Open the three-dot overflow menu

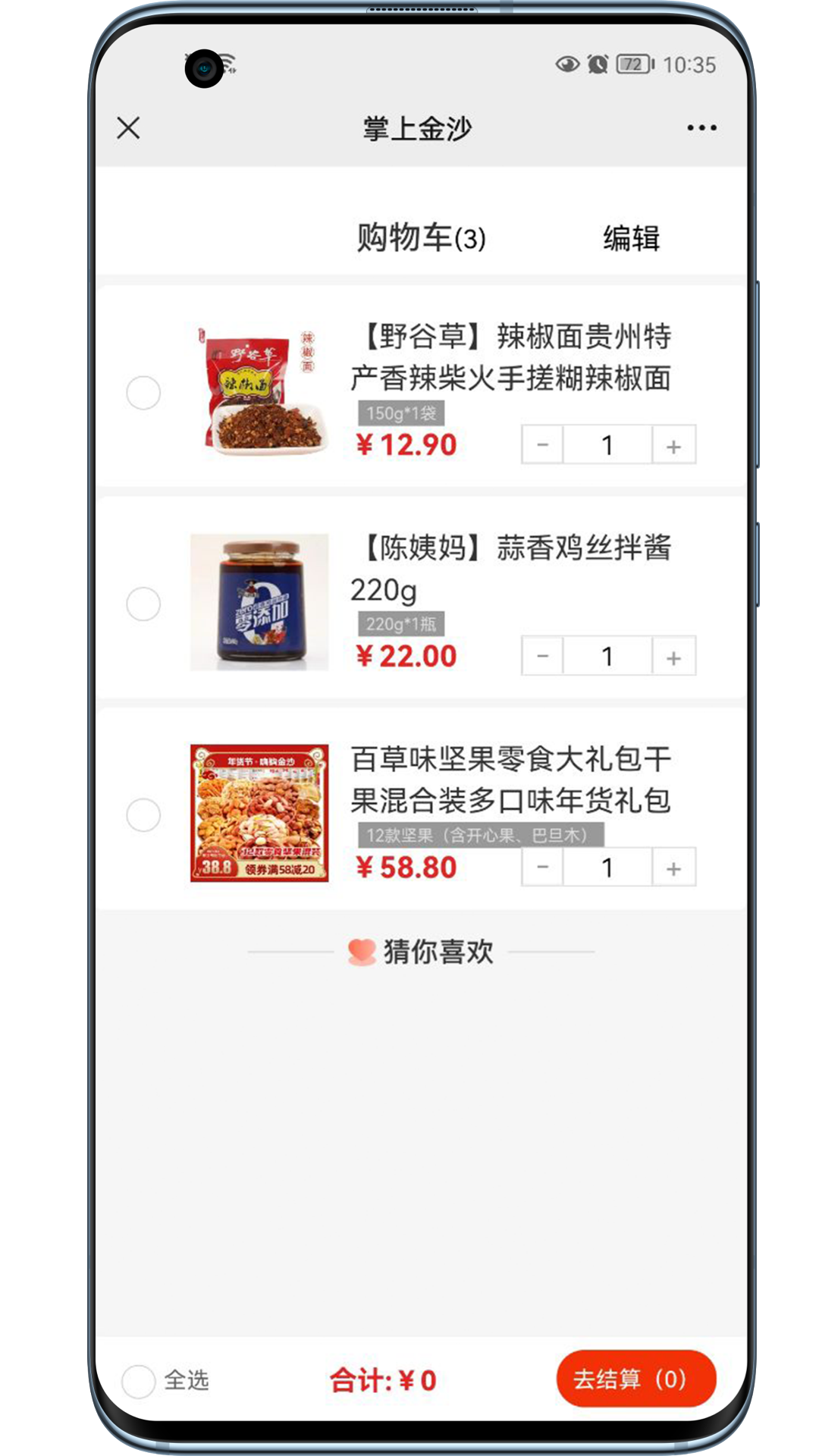(x=701, y=127)
